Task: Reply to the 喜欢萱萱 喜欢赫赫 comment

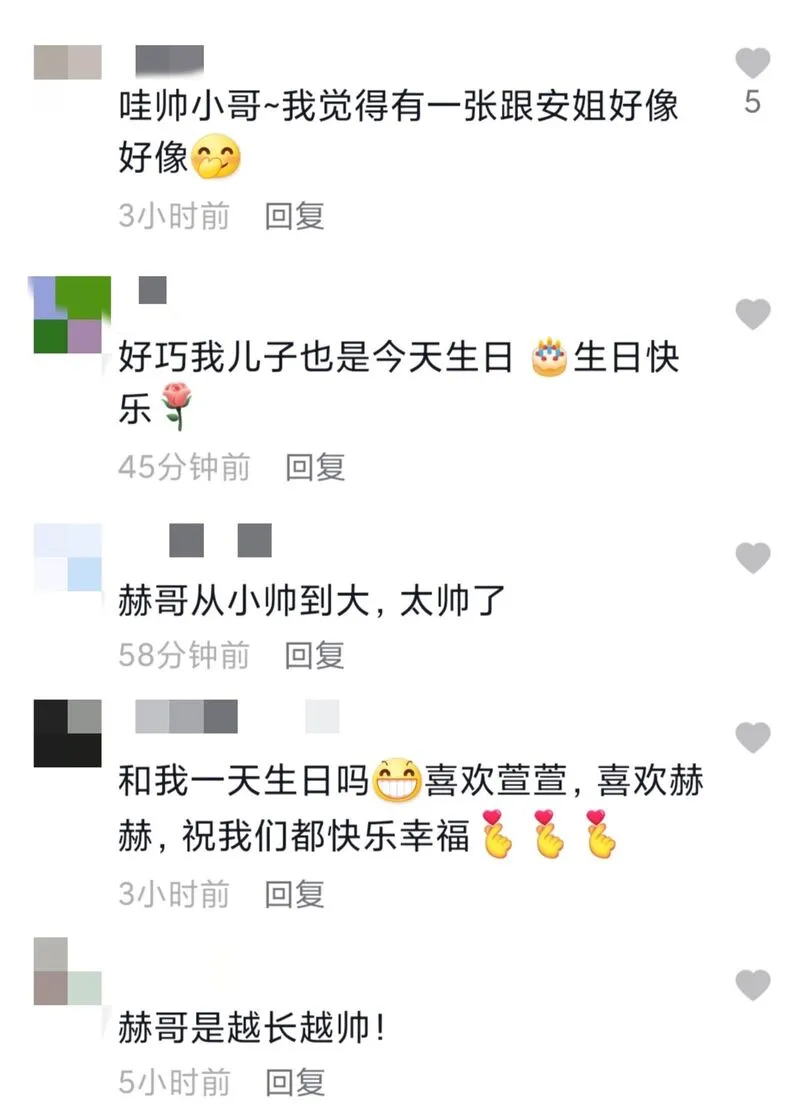Action: 295,893
